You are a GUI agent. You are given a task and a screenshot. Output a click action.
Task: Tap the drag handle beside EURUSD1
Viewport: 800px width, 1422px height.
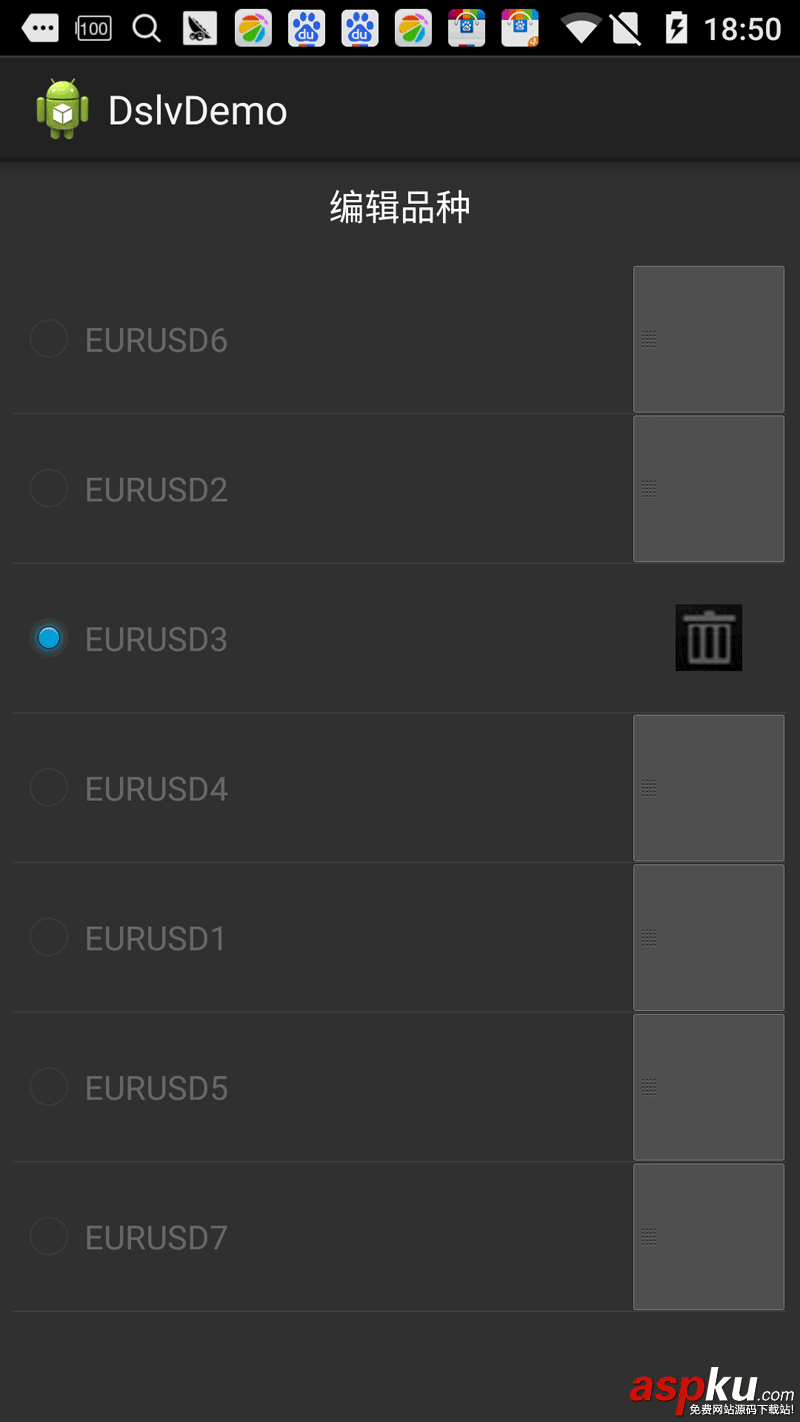[x=708, y=937]
